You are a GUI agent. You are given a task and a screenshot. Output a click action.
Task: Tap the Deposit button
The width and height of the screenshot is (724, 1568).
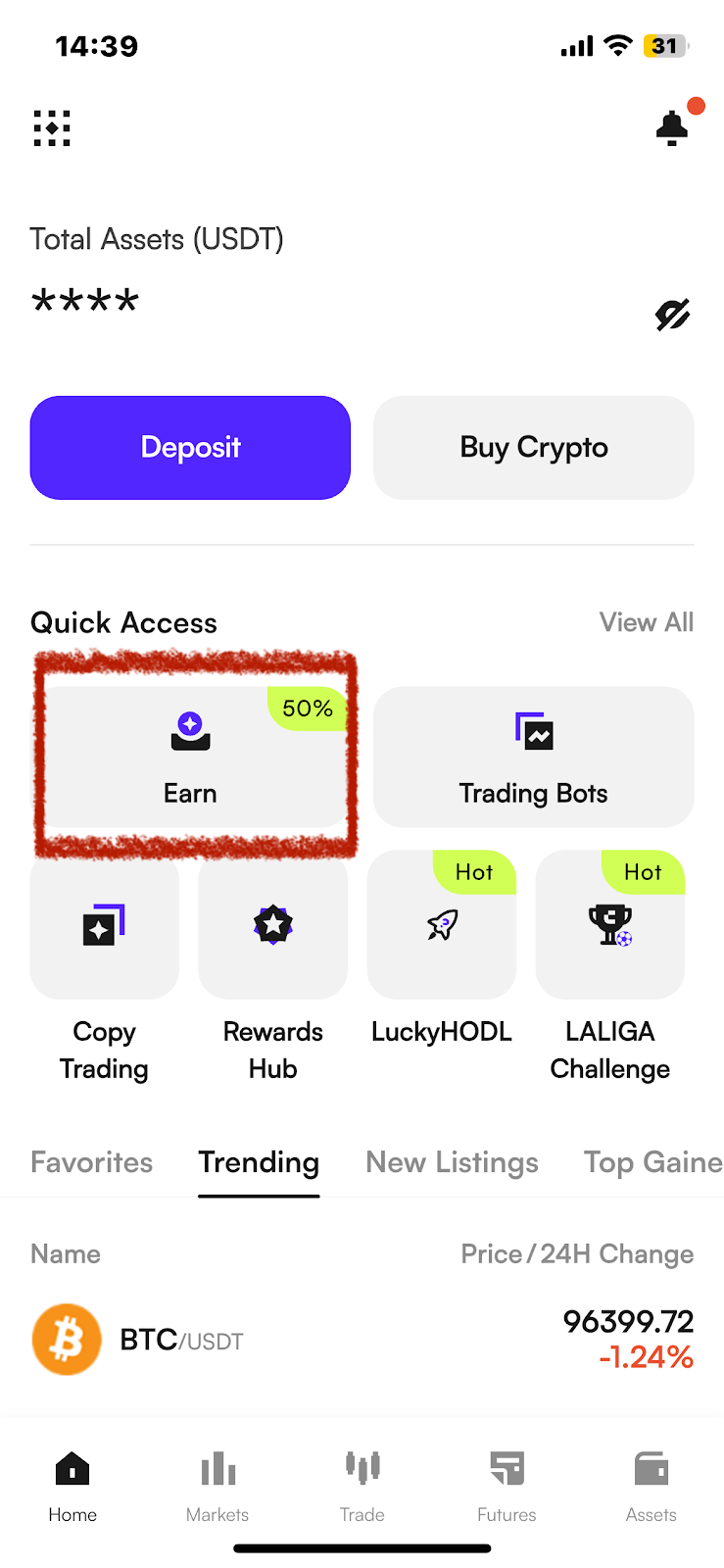tap(190, 448)
